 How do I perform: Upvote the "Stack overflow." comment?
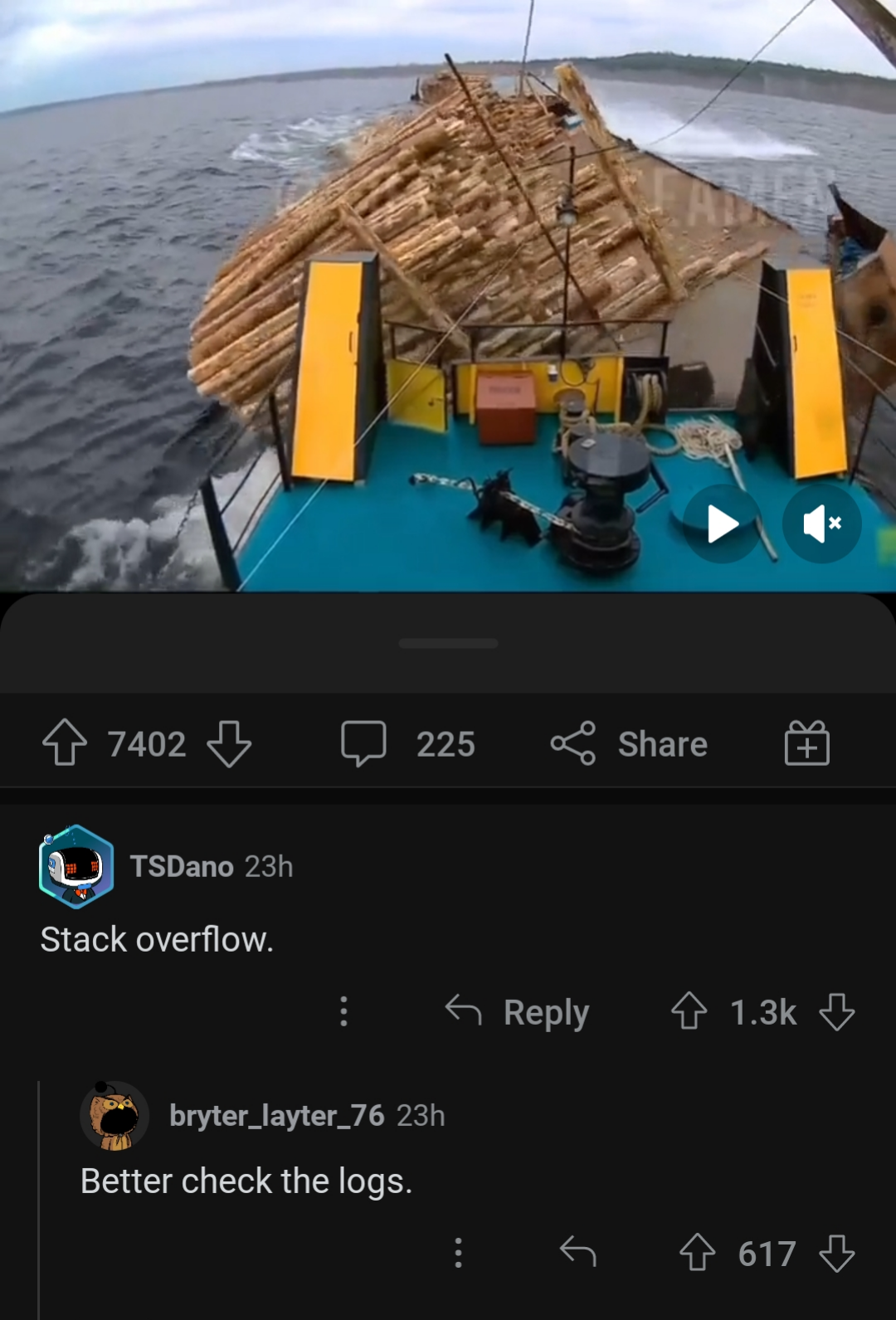tap(689, 1011)
